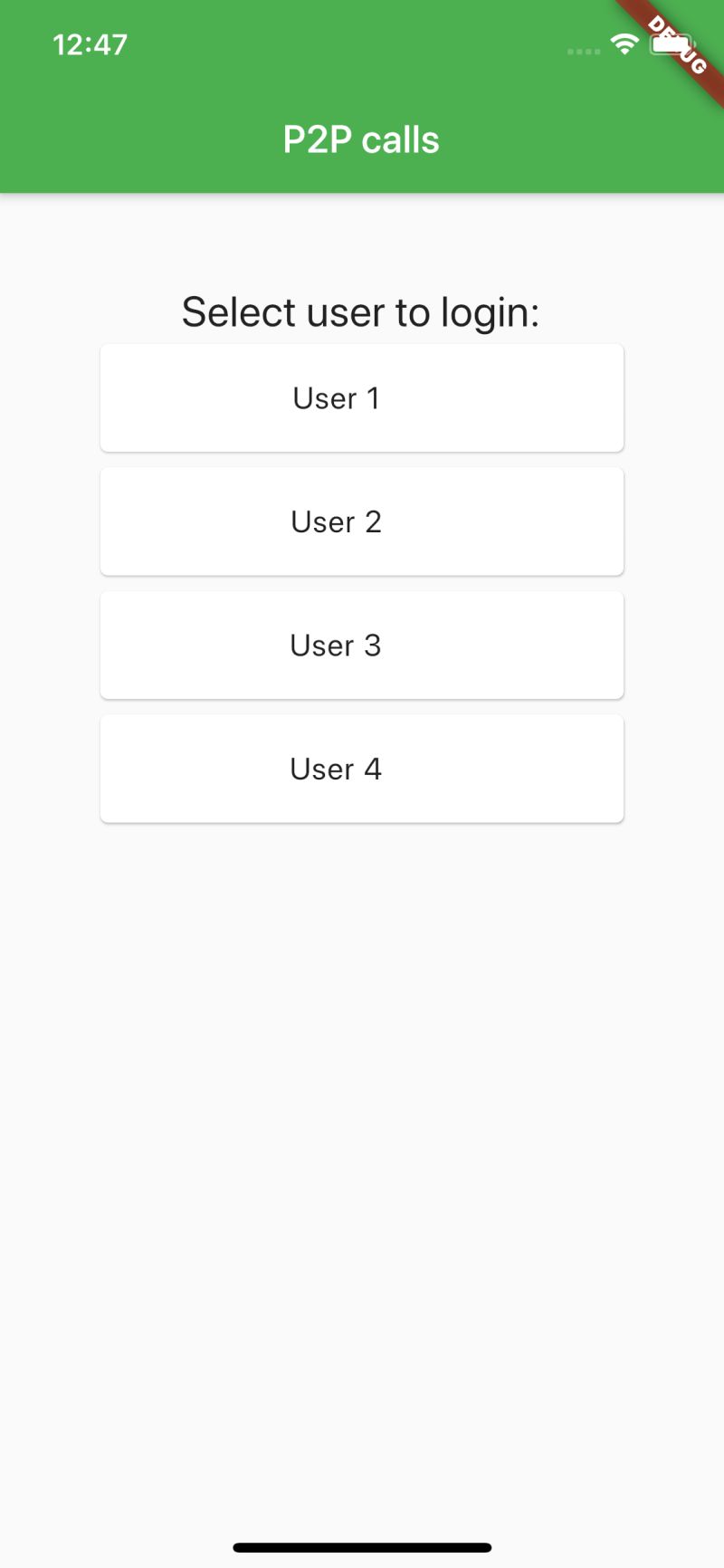The image size is (724, 1568).
Task: Select User 1 to login
Action: pyautogui.click(x=362, y=397)
